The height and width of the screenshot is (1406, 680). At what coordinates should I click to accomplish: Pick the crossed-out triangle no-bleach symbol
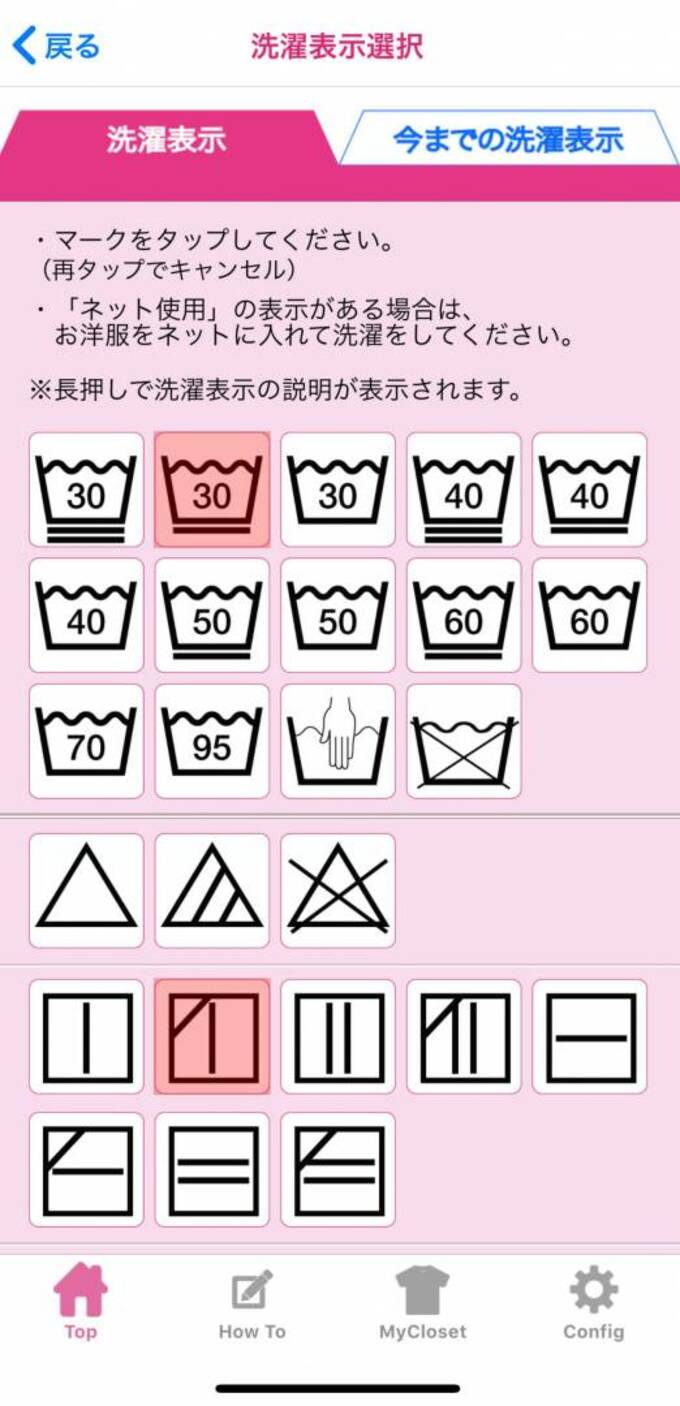[338, 890]
